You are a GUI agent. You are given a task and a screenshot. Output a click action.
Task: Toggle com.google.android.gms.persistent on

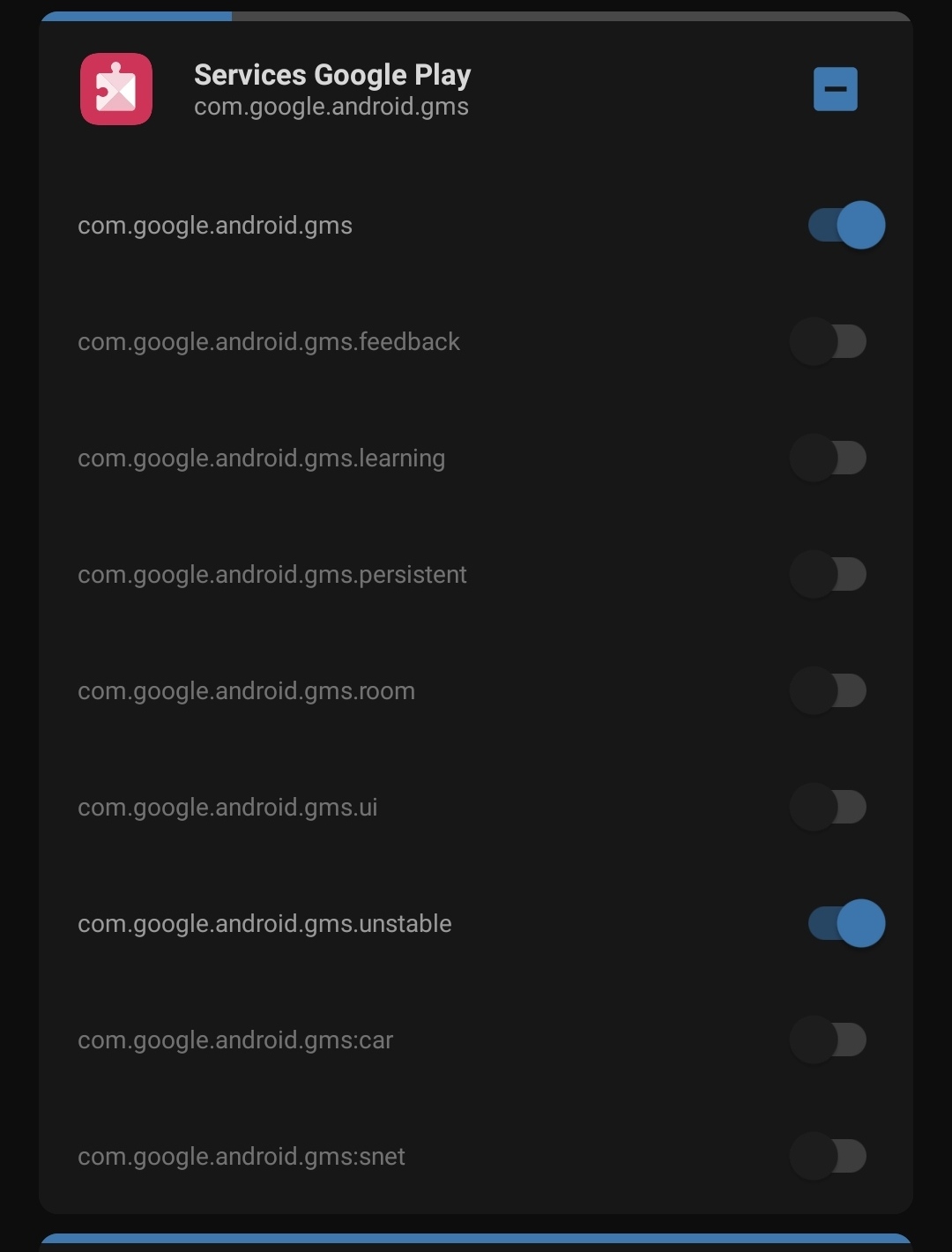(829, 574)
